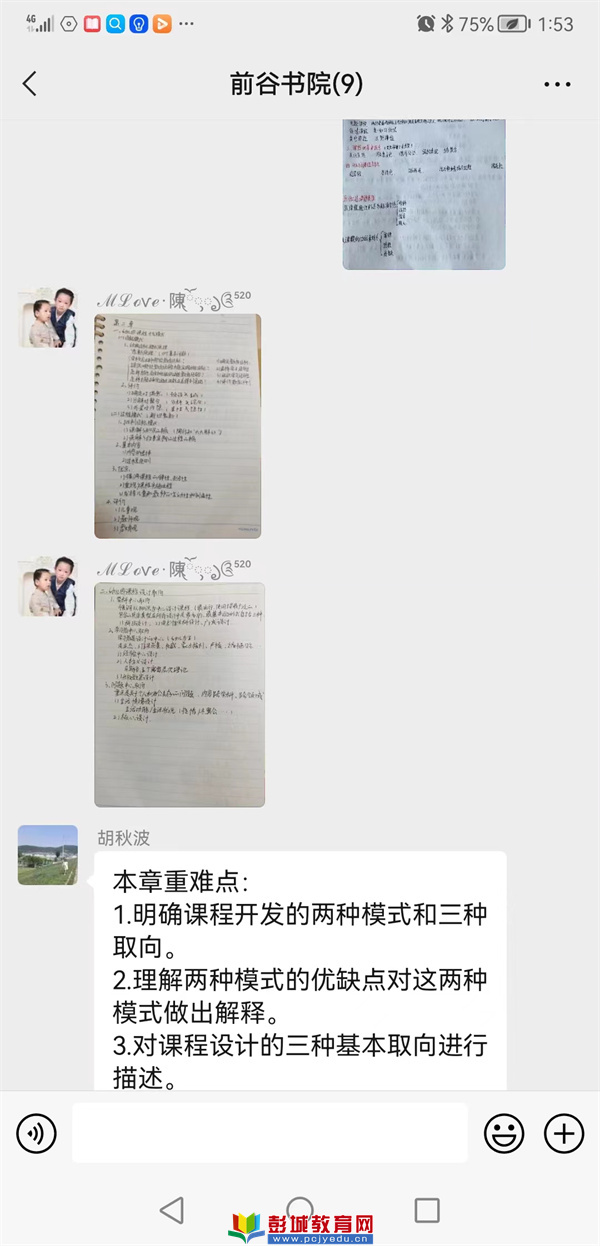
Task: Go back from the 前谷书院 chat
Action: (x=29, y=84)
